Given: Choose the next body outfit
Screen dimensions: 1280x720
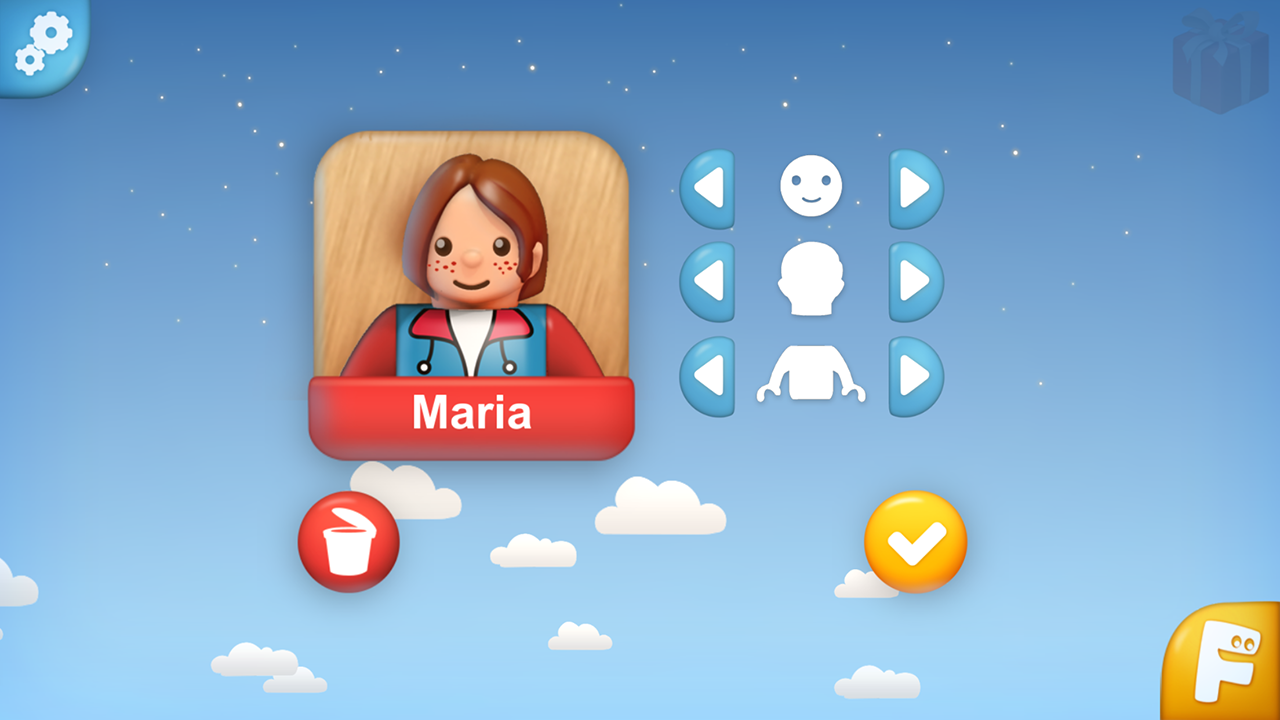Looking at the screenshot, I should tap(915, 376).
